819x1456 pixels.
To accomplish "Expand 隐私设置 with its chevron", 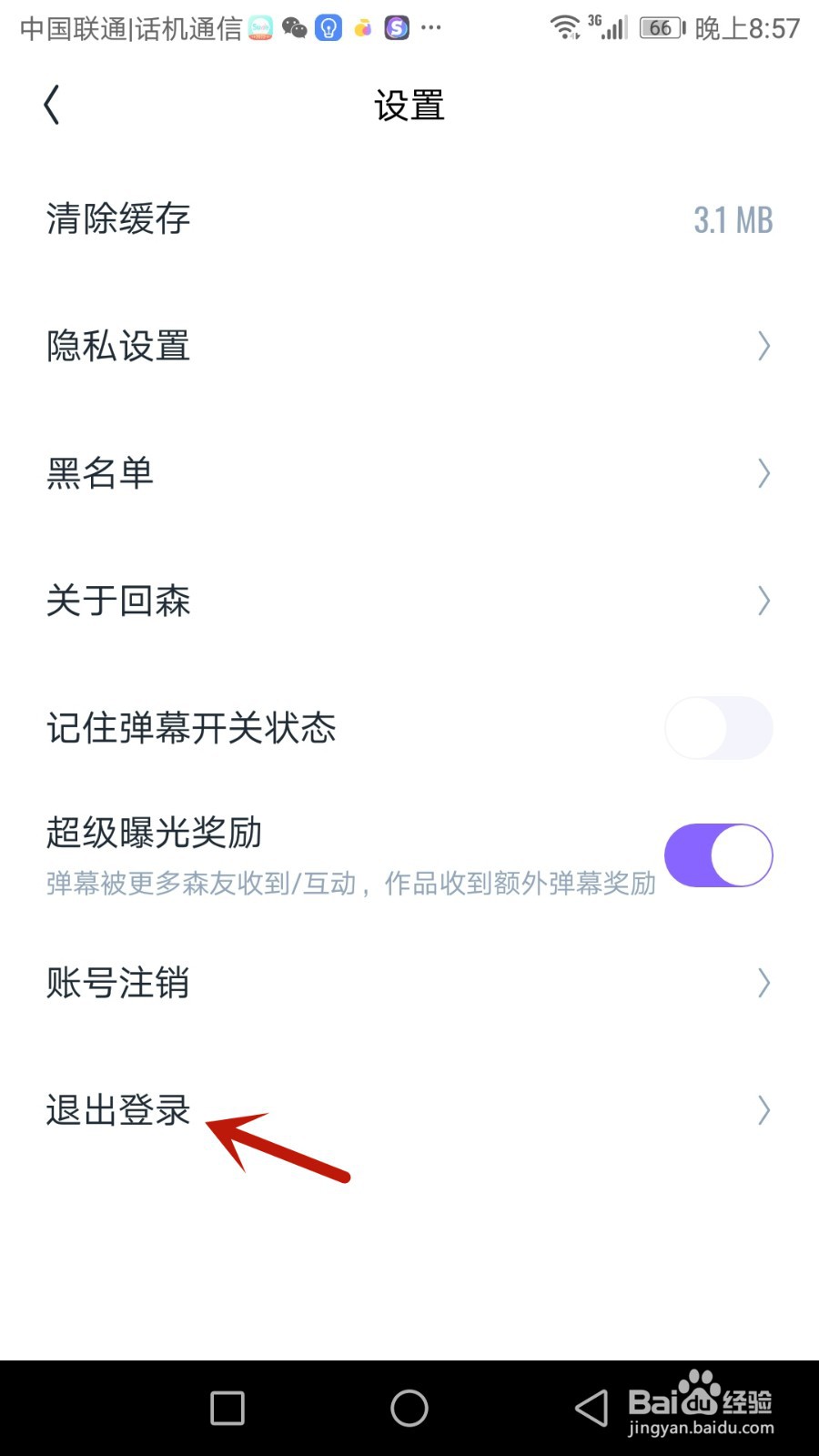I will [763, 346].
